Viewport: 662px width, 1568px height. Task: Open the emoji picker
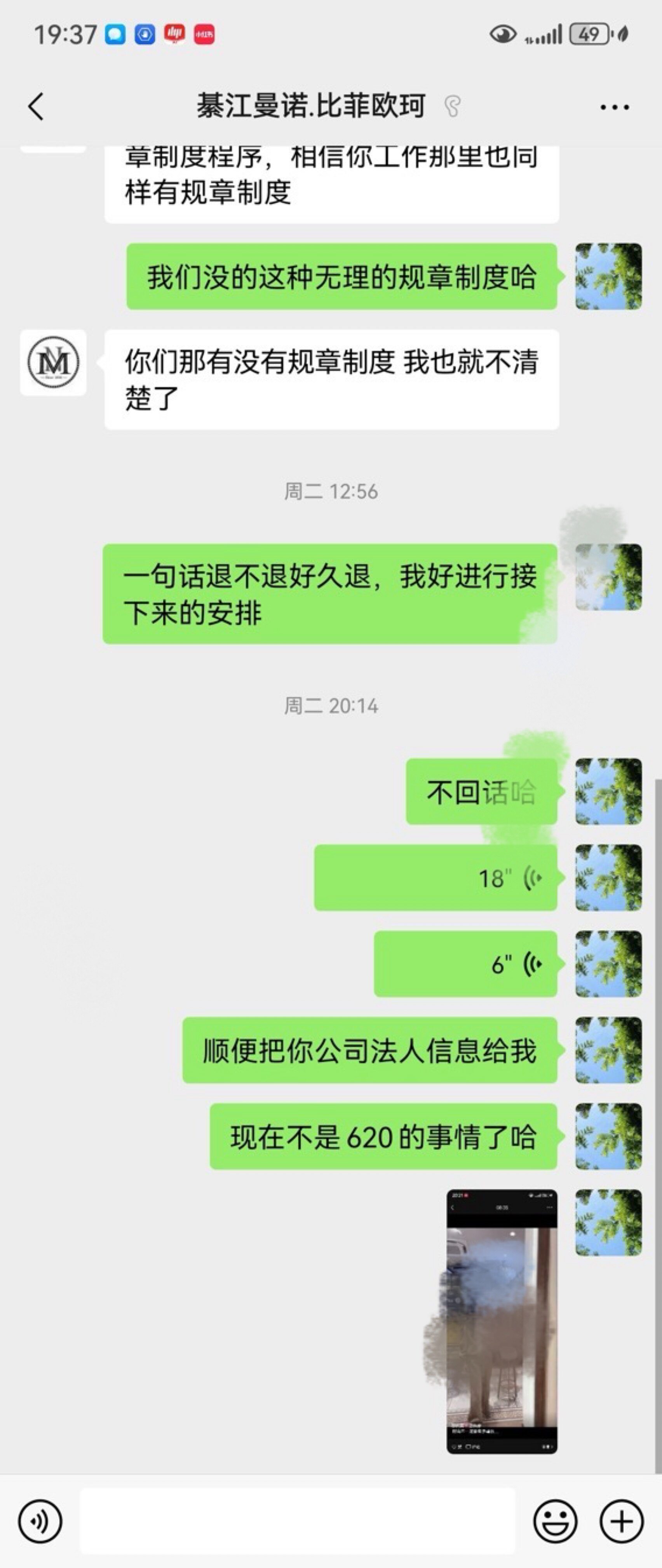point(555,1521)
